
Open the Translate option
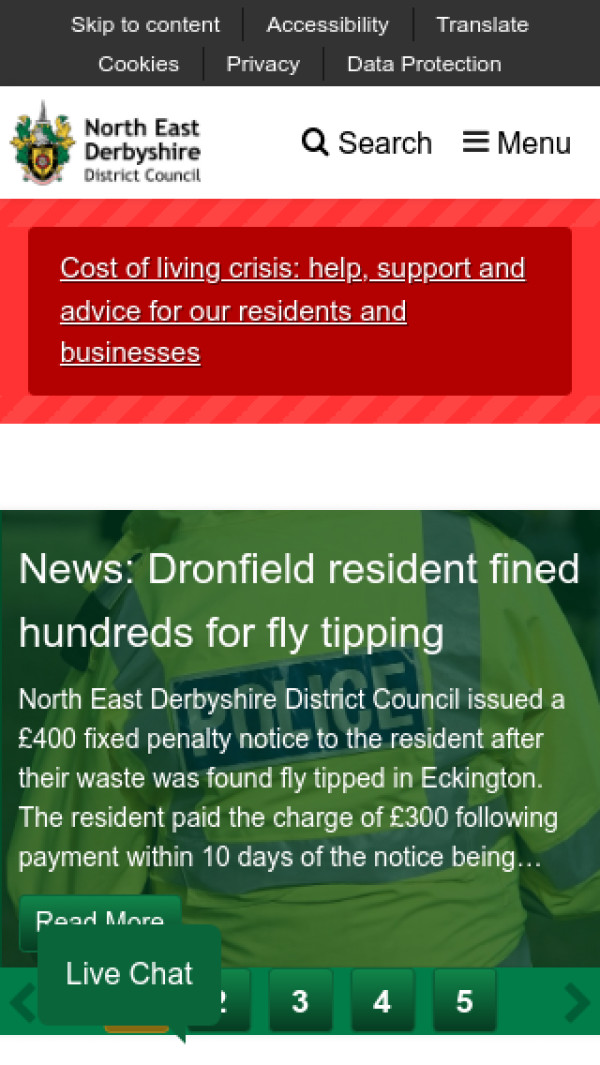tap(482, 25)
